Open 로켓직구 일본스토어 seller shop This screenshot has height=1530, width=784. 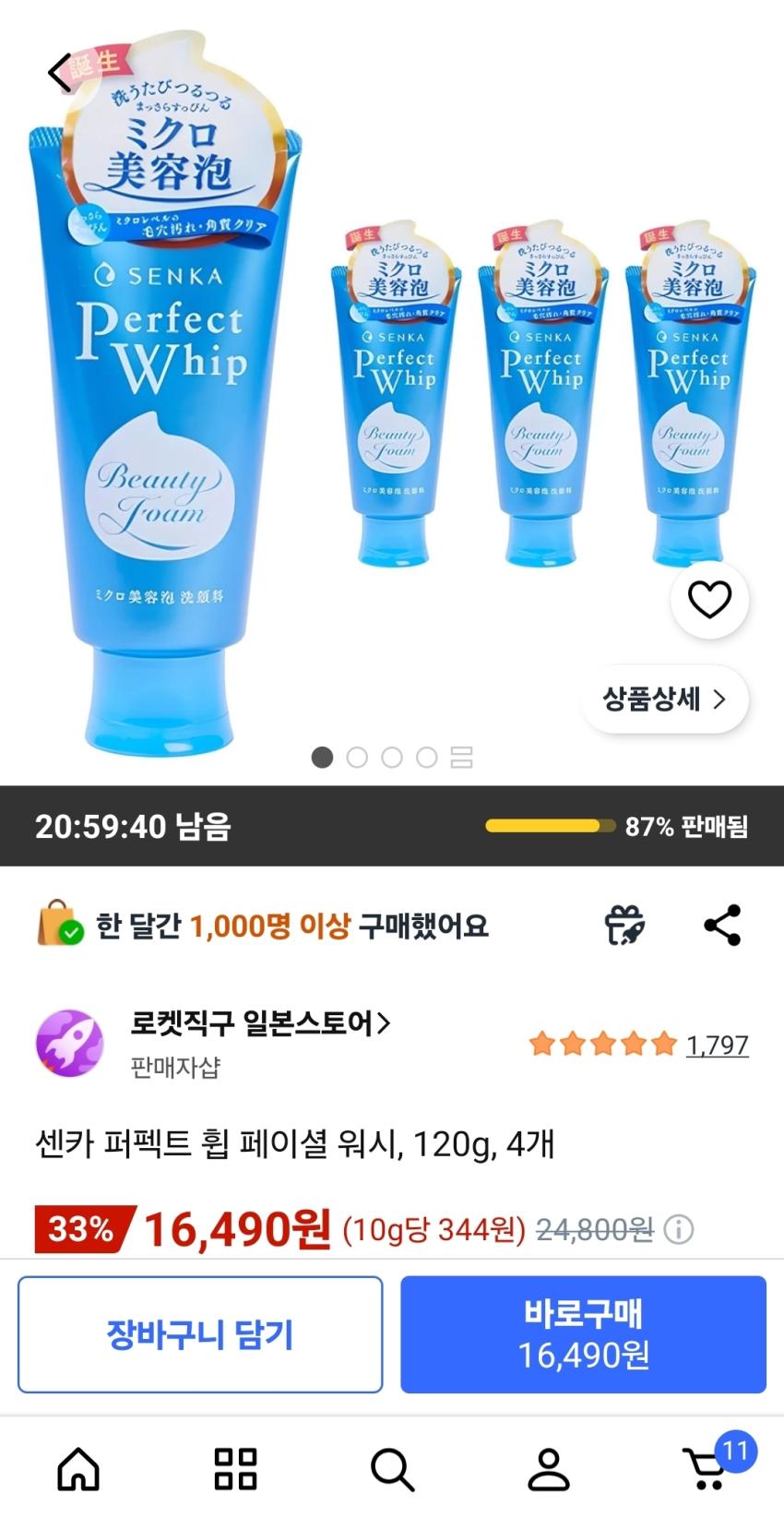click(260, 1023)
